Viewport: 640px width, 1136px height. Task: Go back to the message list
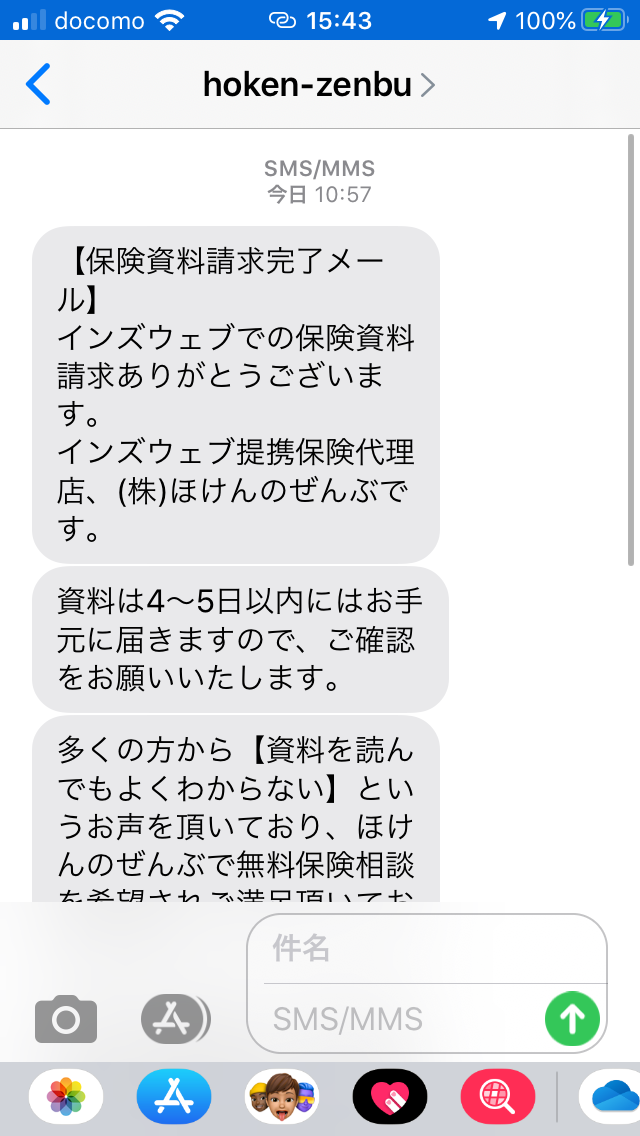(38, 85)
